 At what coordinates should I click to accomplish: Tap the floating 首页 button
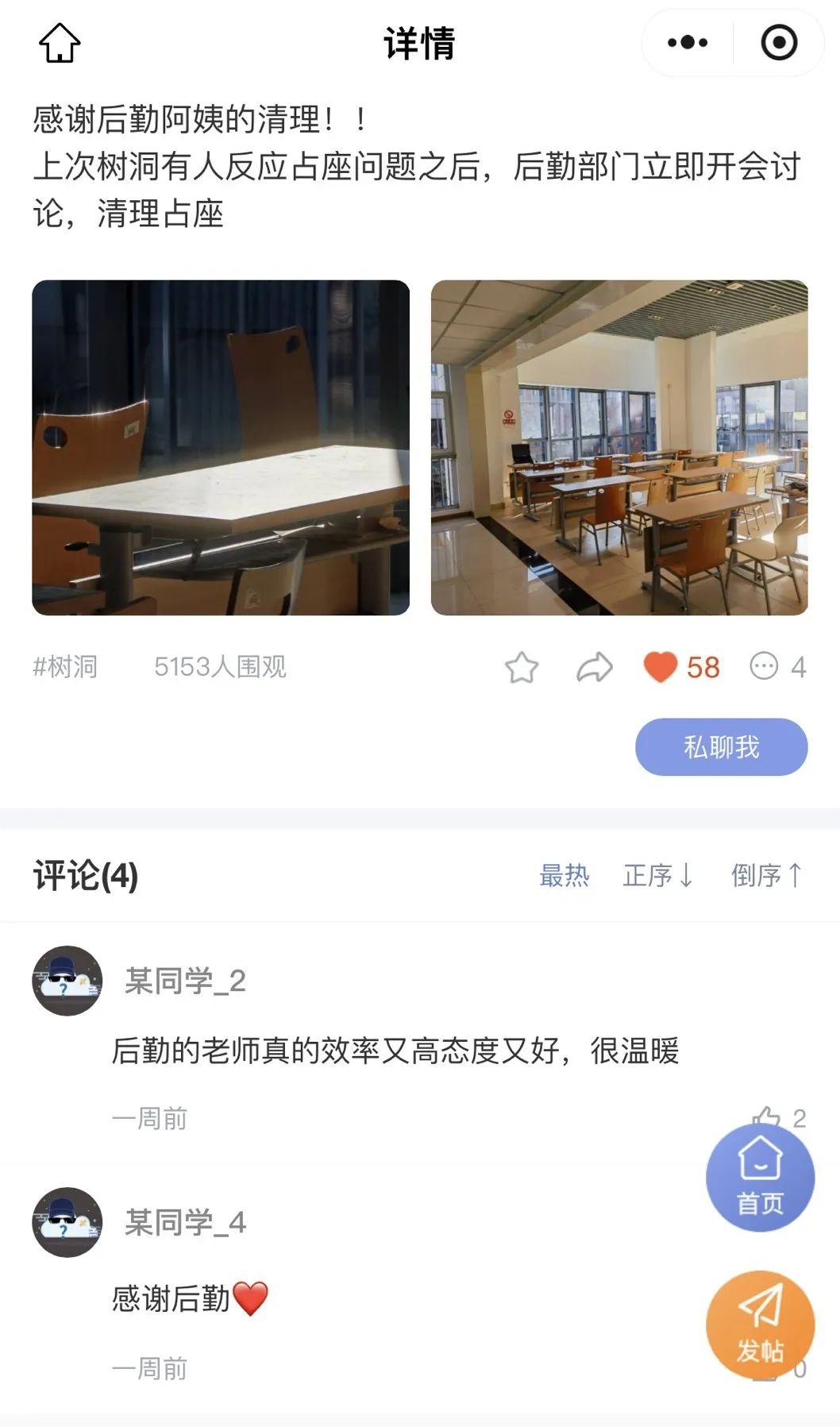pos(760,1178)
